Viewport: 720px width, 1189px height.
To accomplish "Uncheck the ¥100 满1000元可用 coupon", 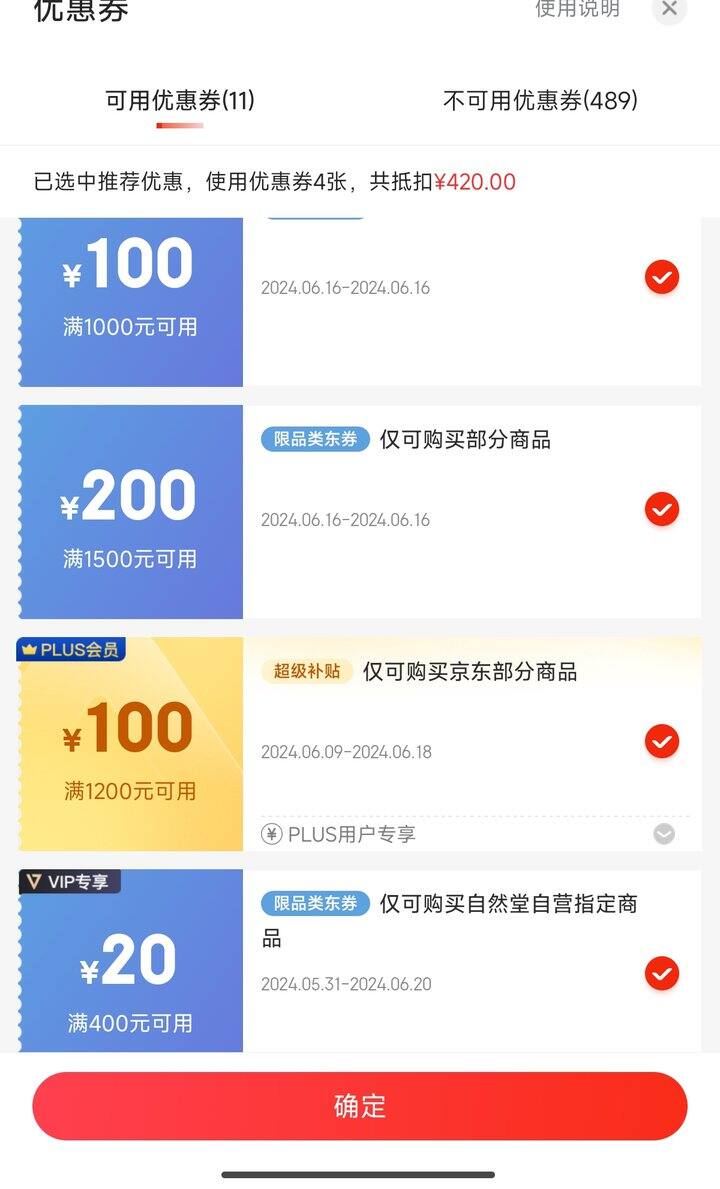I will coord(662,277).
